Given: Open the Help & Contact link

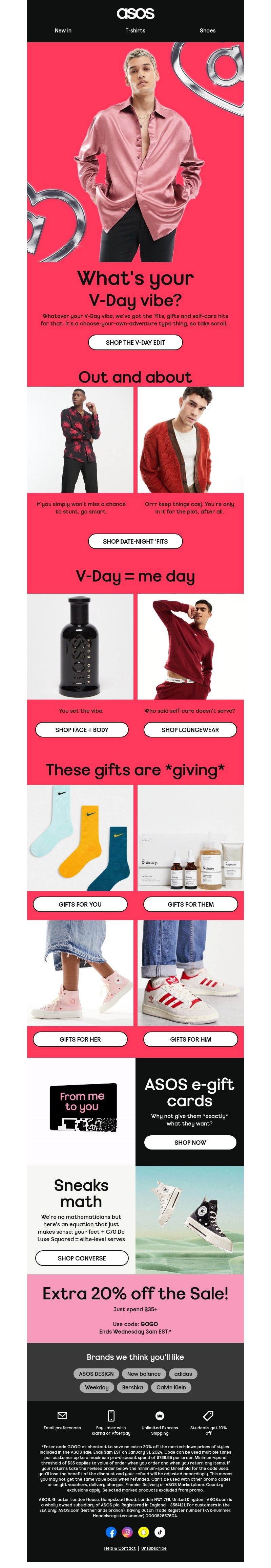Looking at the screenshot, I should 119,1548.
